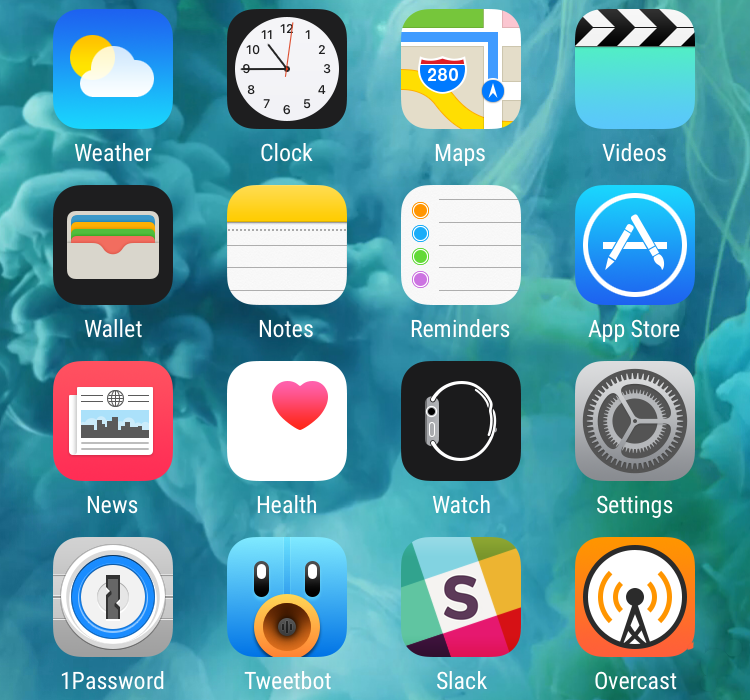This screenshot has width=750, height=700.
Task: Launch the Health app
Action: (x=287, y=421)
